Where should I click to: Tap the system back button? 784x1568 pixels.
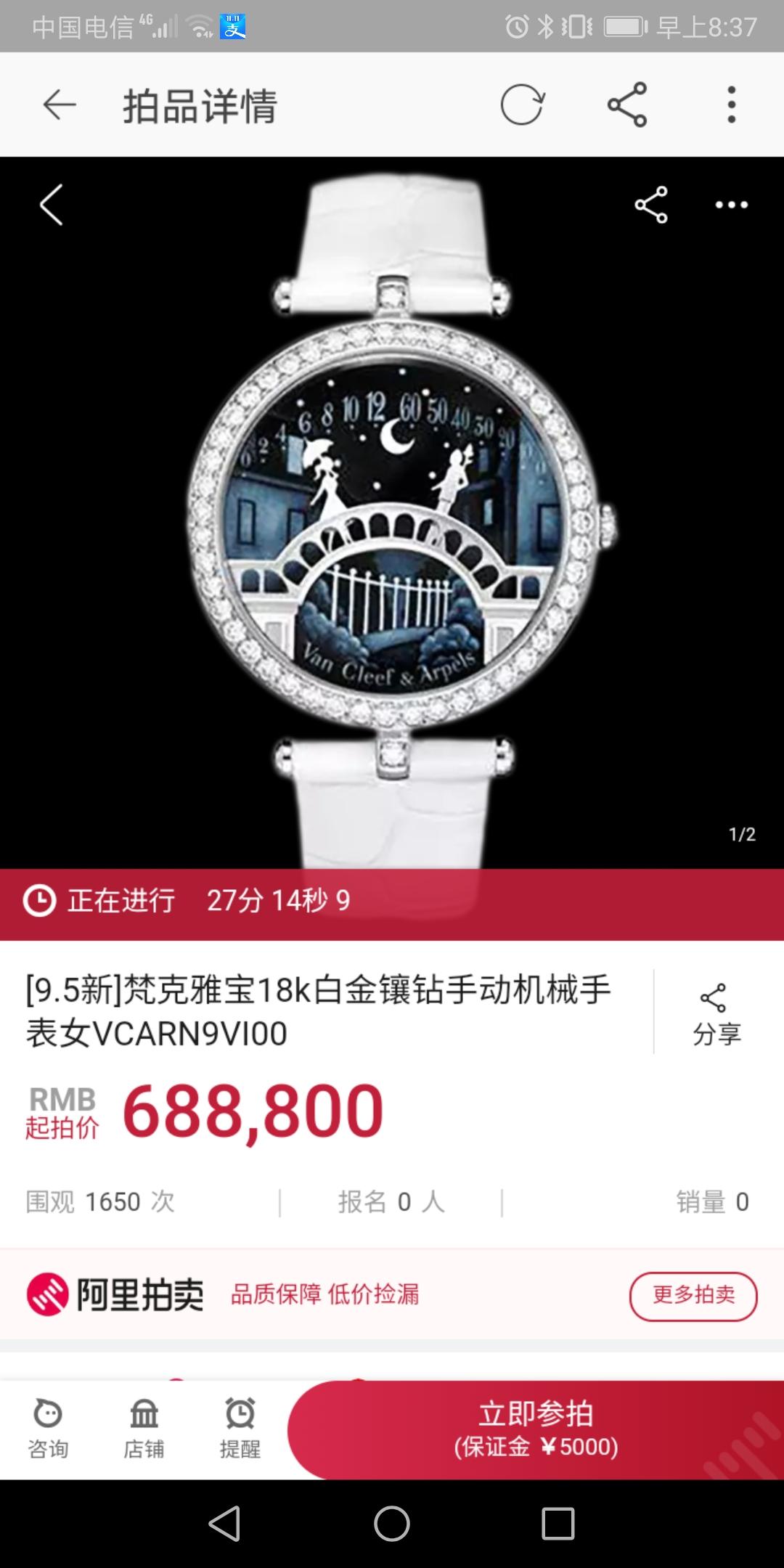(224, 1523)
